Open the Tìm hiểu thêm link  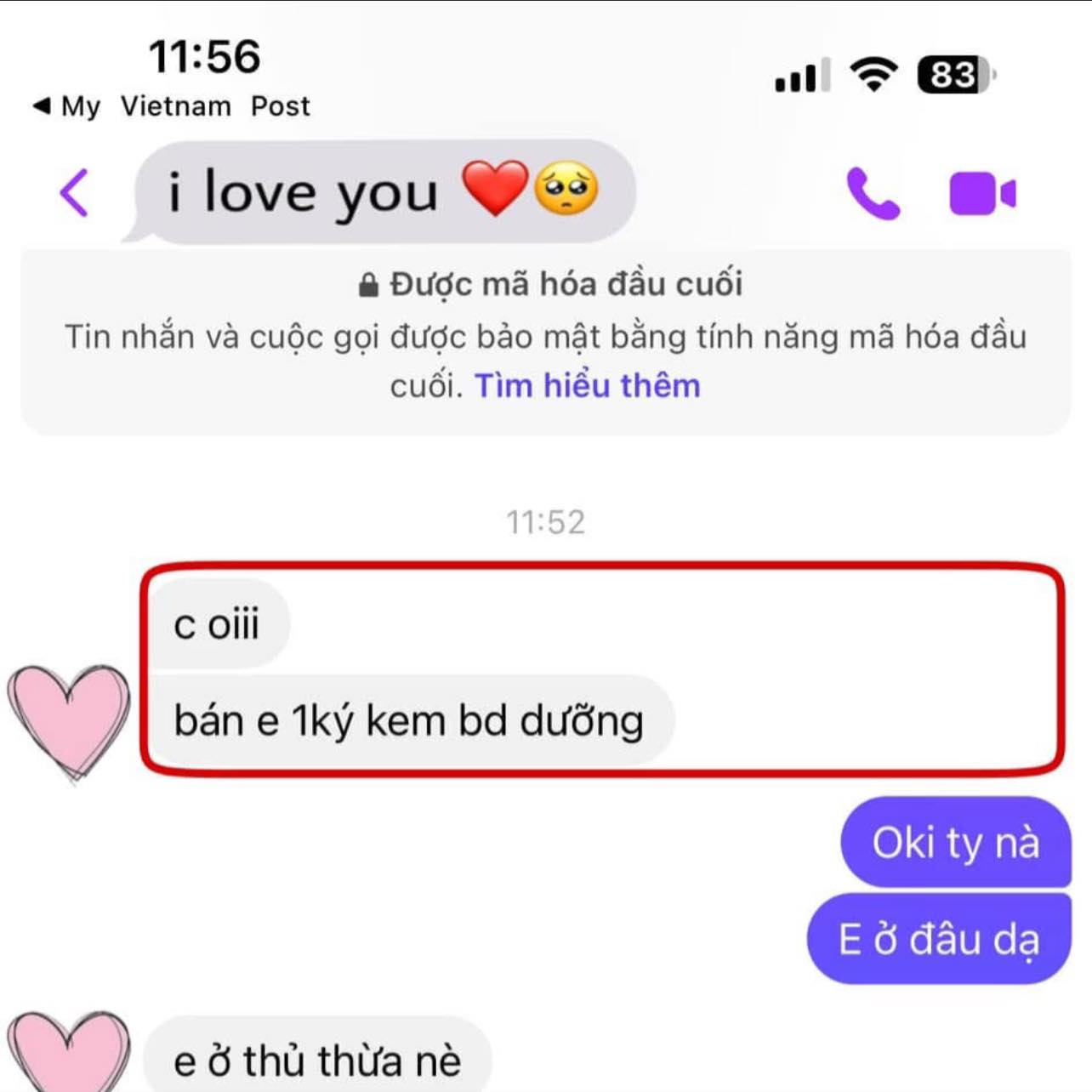click(587, 385)
